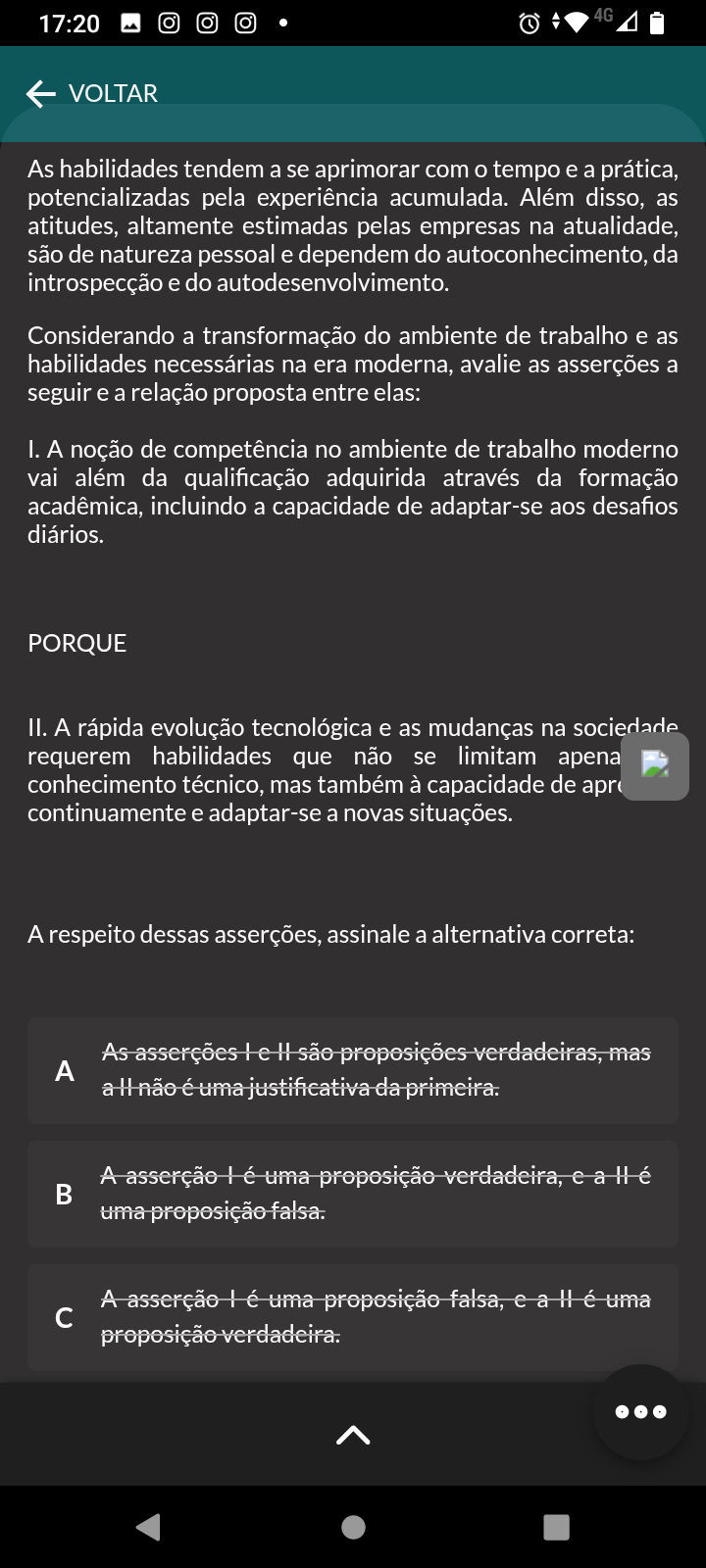Viewport: 706px width, 1568px height.
Task: Choose answer option B
Action: (x=353, y=1194)
